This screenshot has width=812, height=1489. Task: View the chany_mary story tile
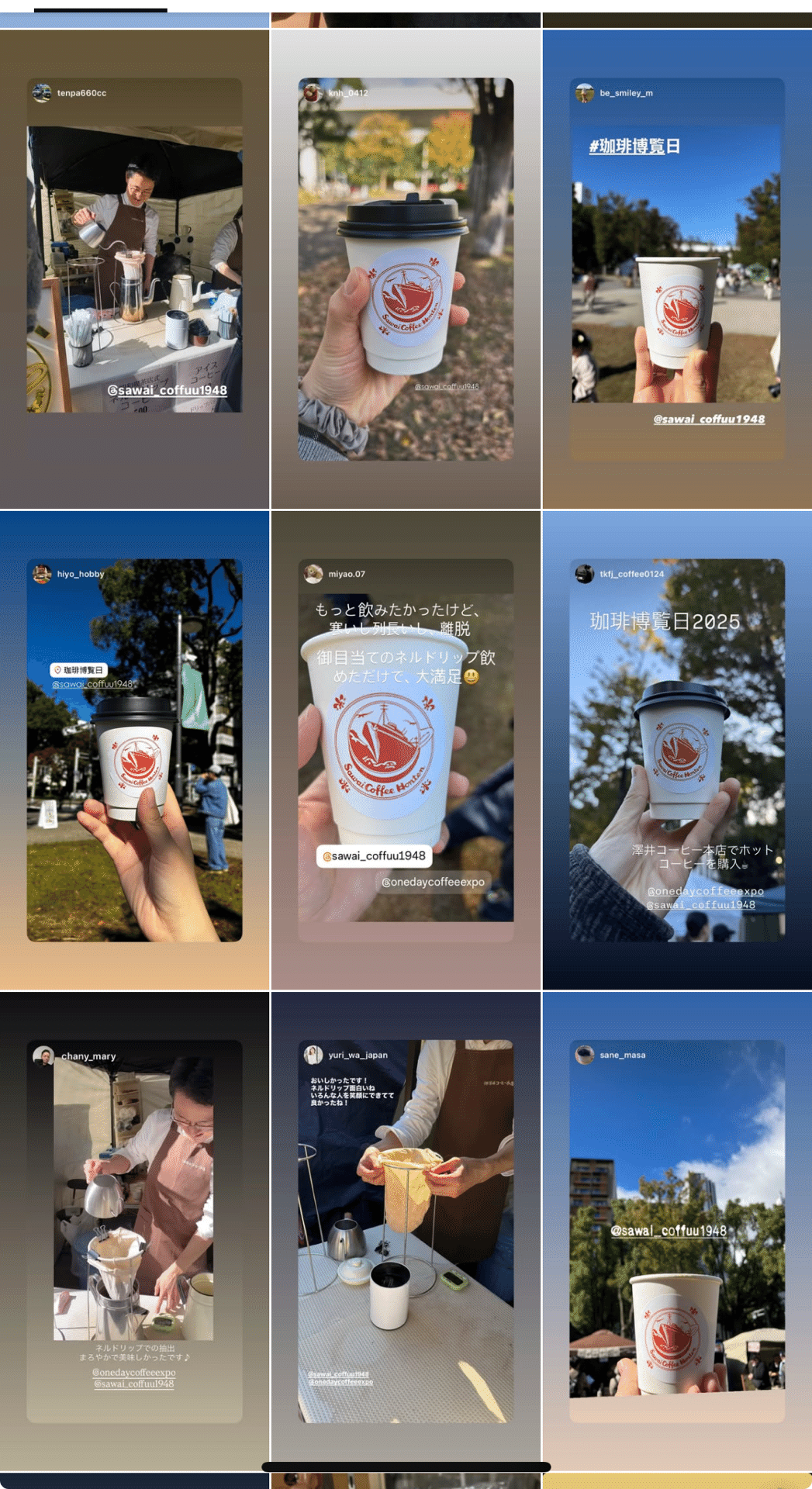click(x=134, y=1230)
